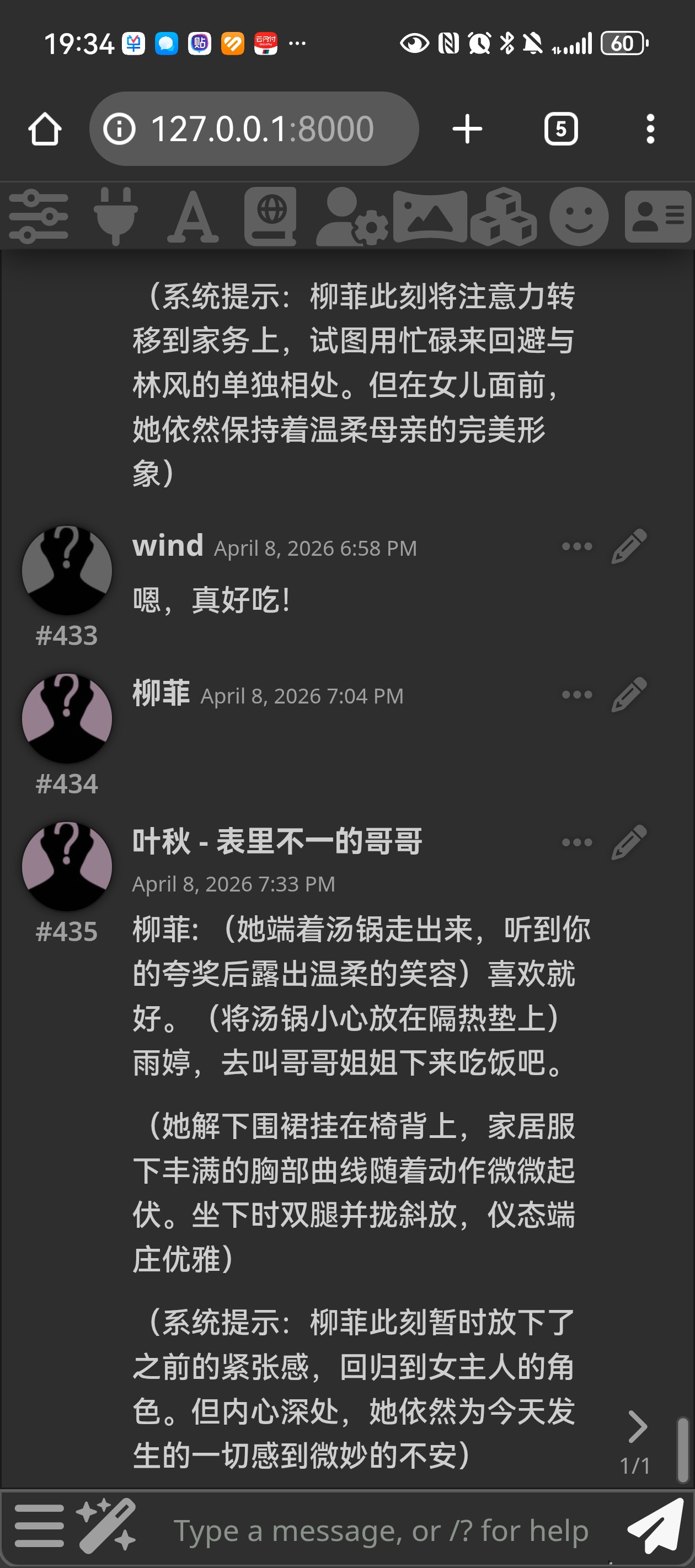Edit 叶秋's message #435
Screen dimensions: 695x1568
click(629, 842)
